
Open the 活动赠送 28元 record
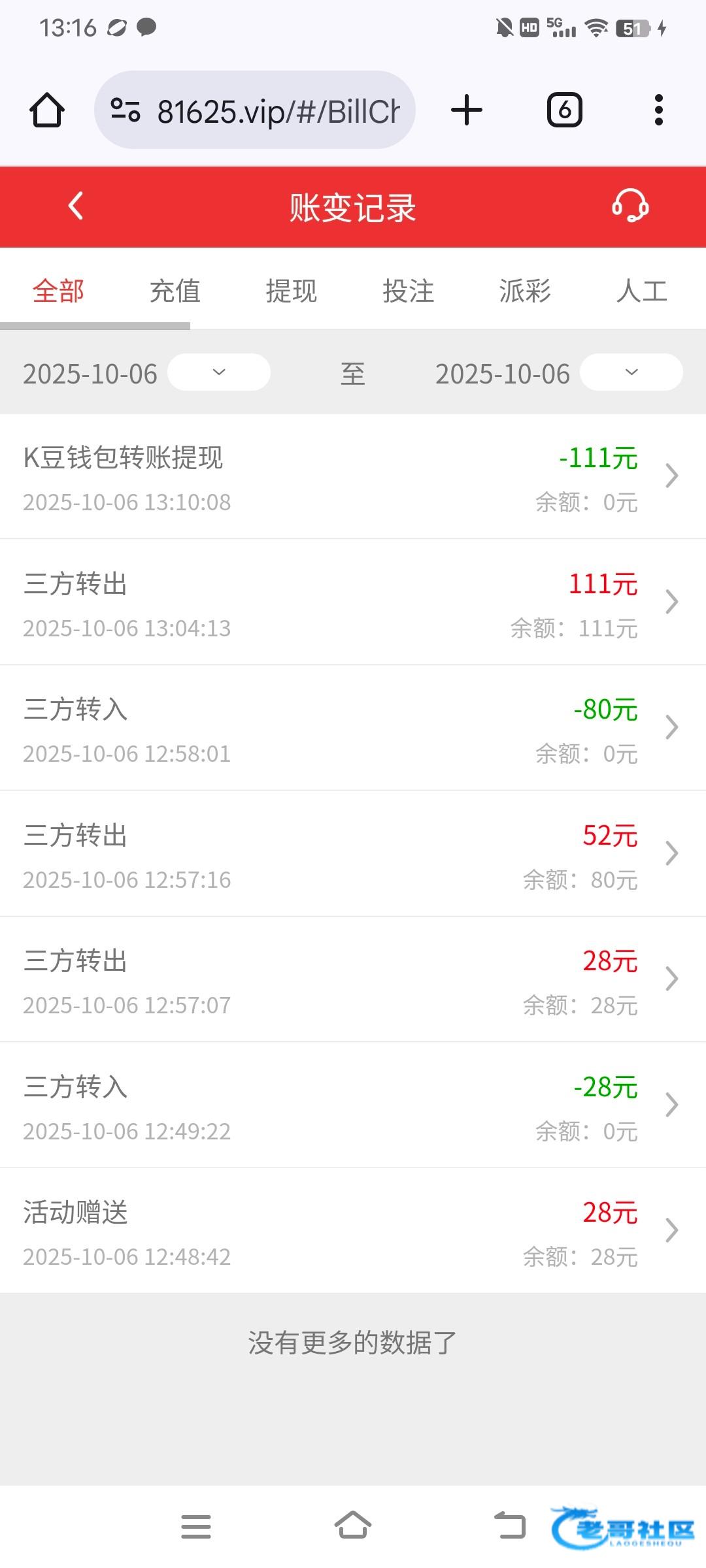coord(353,1231)
